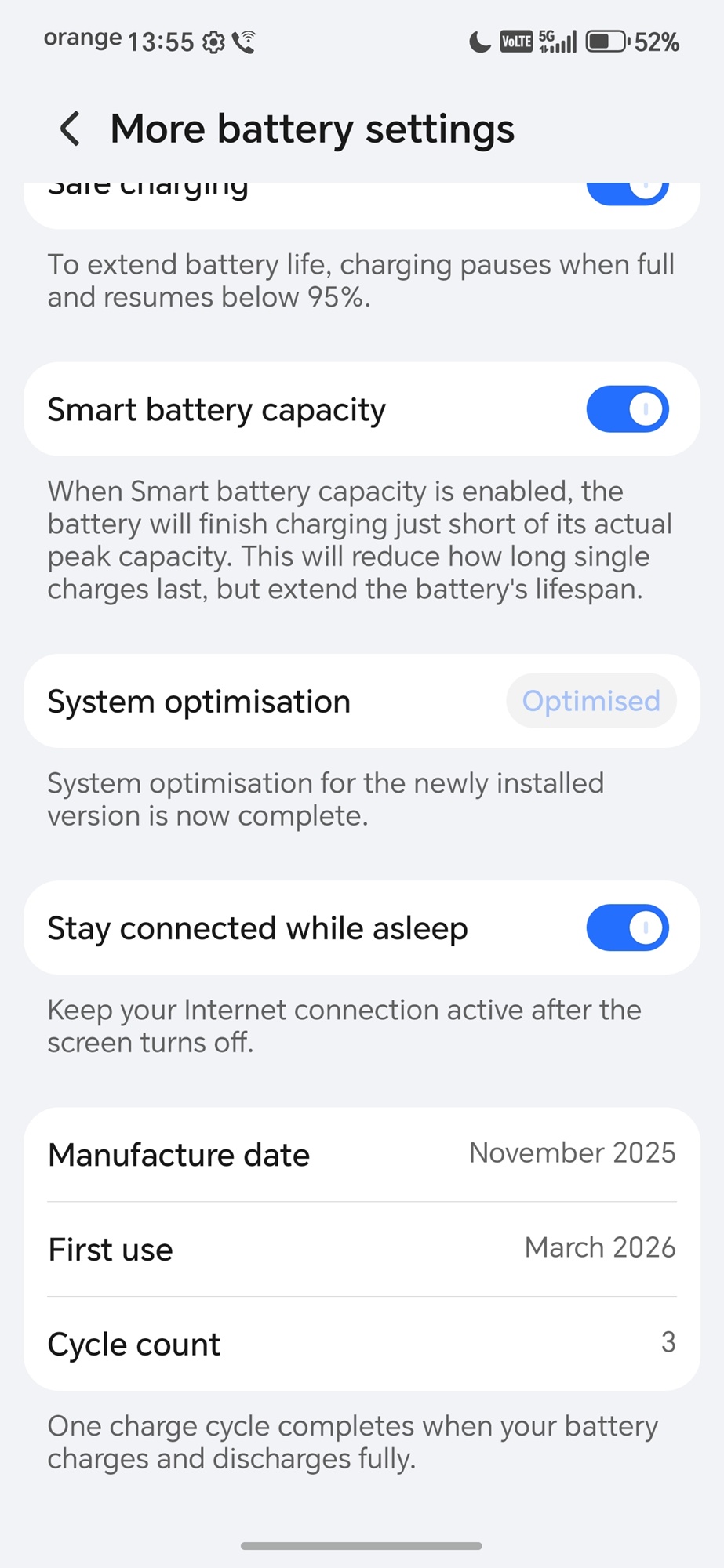
Task: Toggle off Smart battery capacity
Action: click(x=627, y=409)
